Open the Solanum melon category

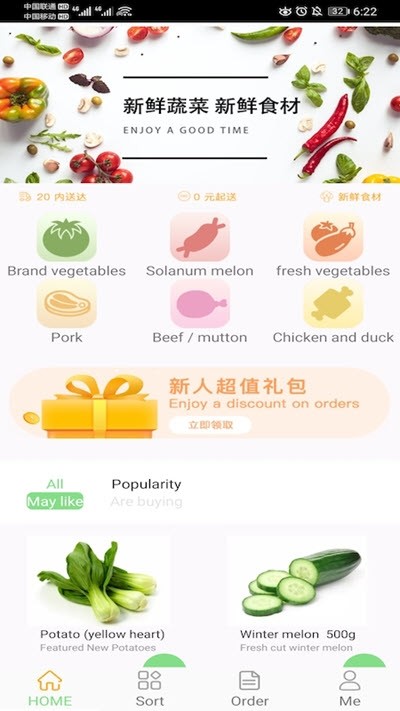coord(200,245)
